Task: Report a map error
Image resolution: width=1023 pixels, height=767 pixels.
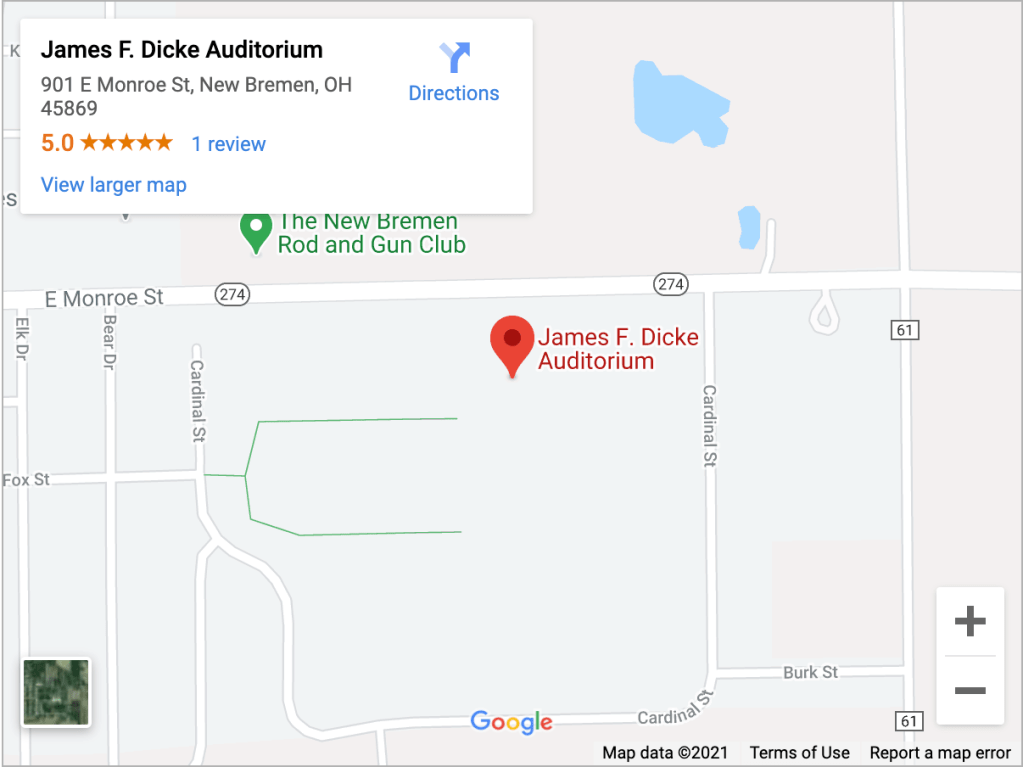Action: [x=939, y=753]
